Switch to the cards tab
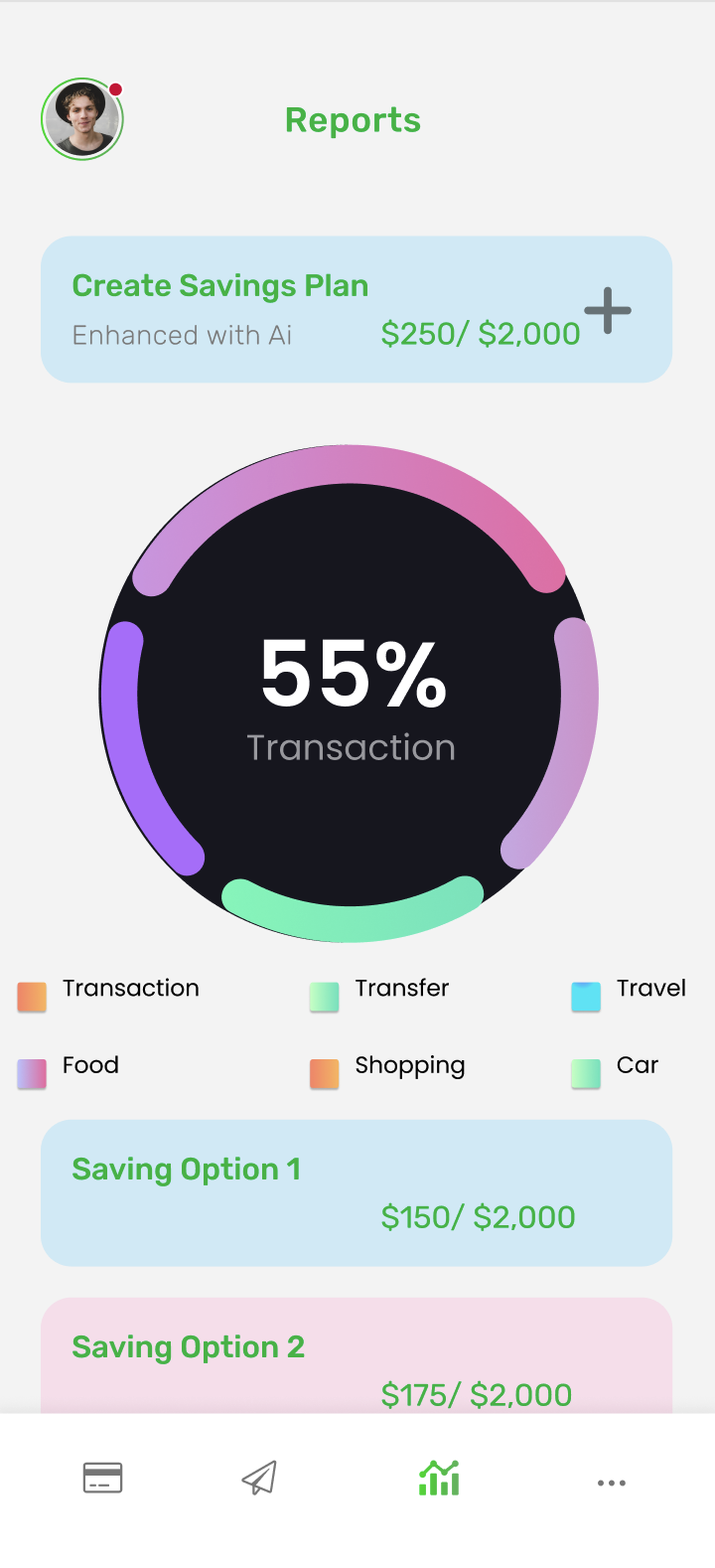The height and width of the screenshot is (1568, 715). (103, 1479)
